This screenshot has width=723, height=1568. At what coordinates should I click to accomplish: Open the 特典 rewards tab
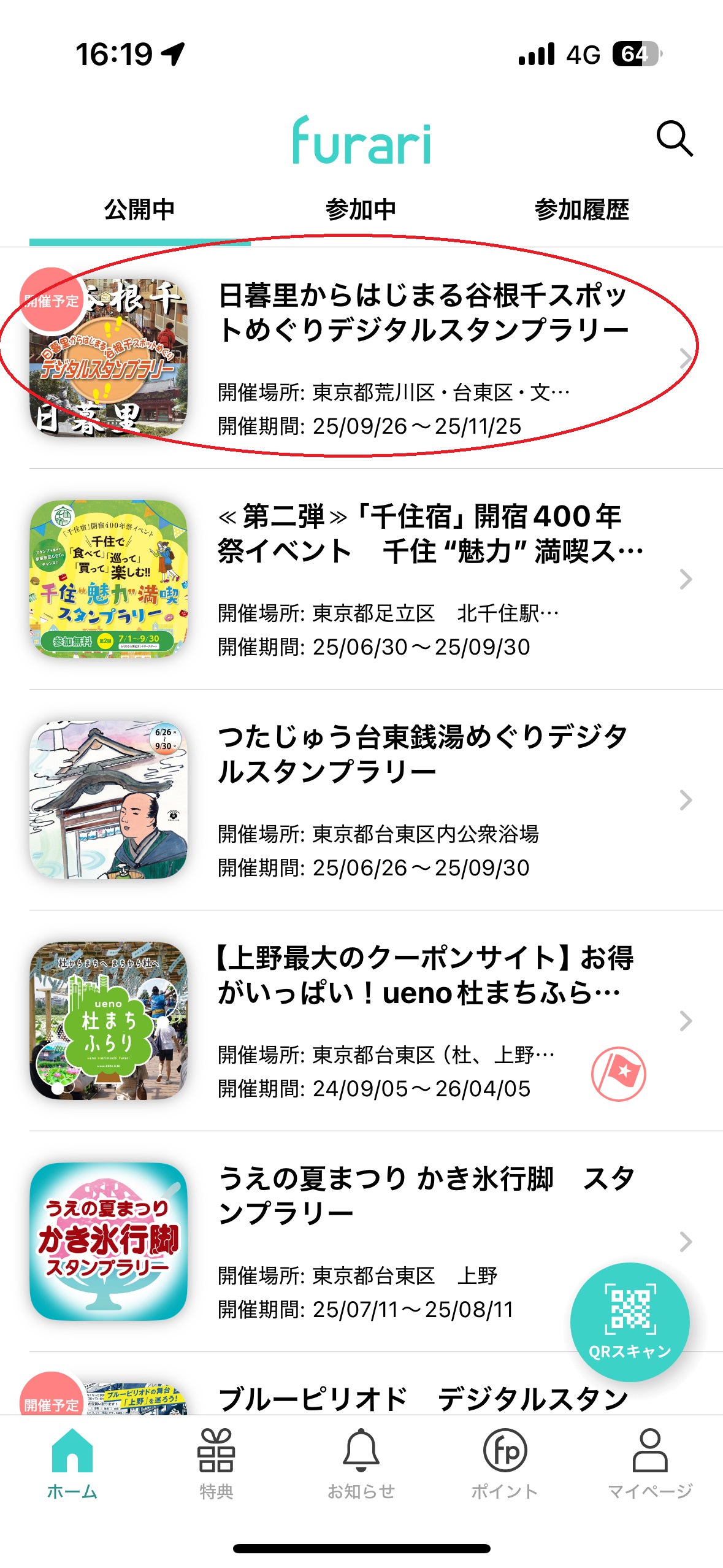[x=216, y=1464]
